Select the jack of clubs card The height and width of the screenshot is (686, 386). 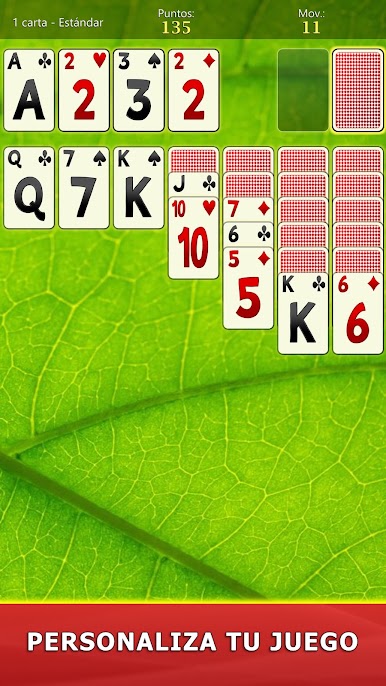(x=193, y=184)
